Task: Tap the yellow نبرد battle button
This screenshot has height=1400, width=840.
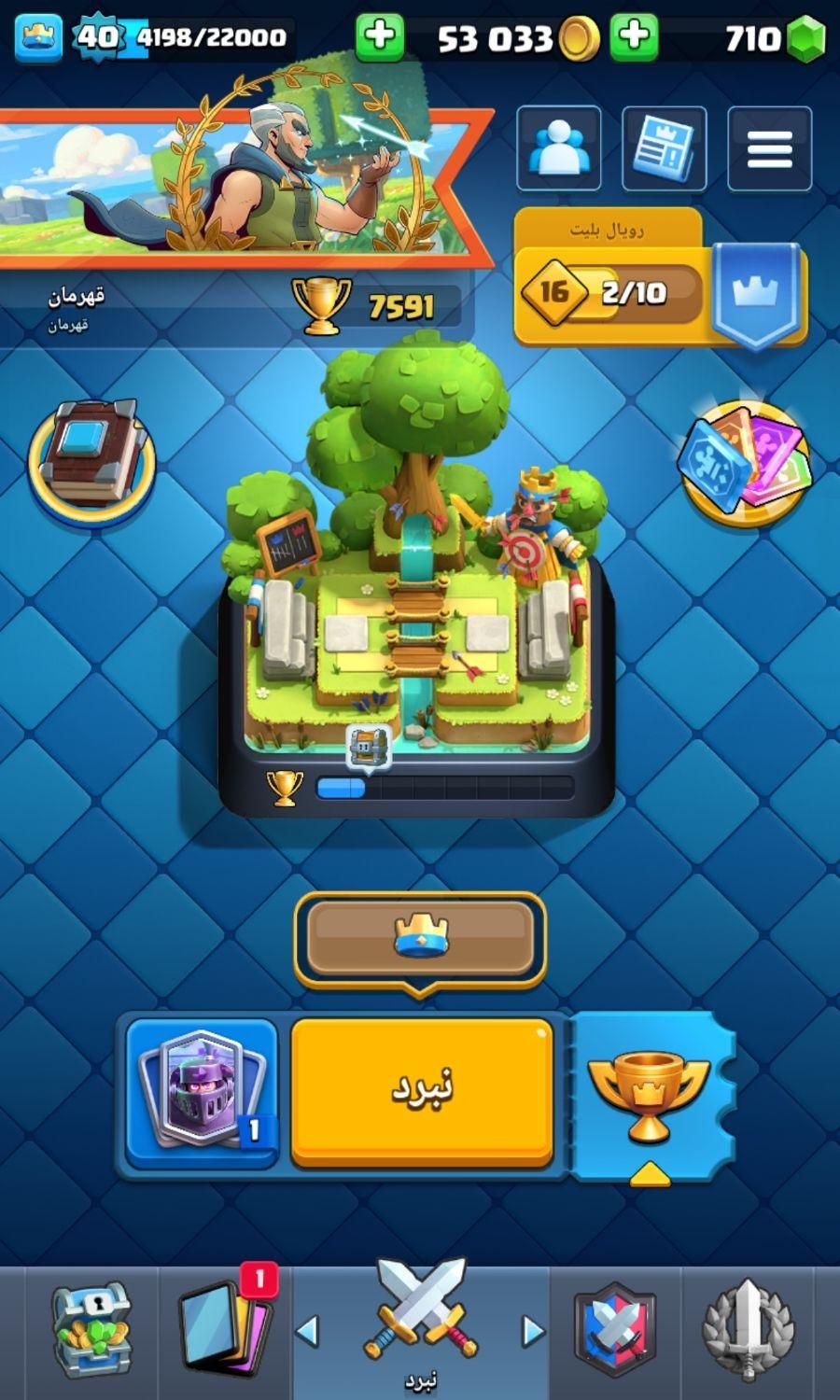Action: [422, 1090]
